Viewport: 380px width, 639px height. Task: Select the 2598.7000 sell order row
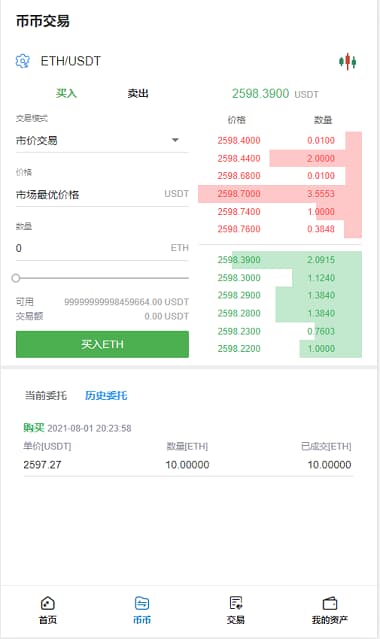click(x=280, y=194)
